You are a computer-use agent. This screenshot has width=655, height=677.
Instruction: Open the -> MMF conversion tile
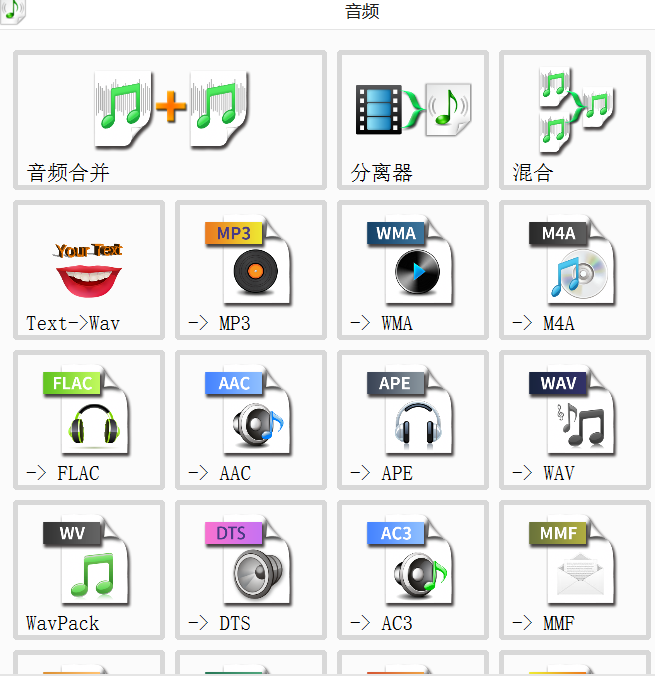point(574,570)
